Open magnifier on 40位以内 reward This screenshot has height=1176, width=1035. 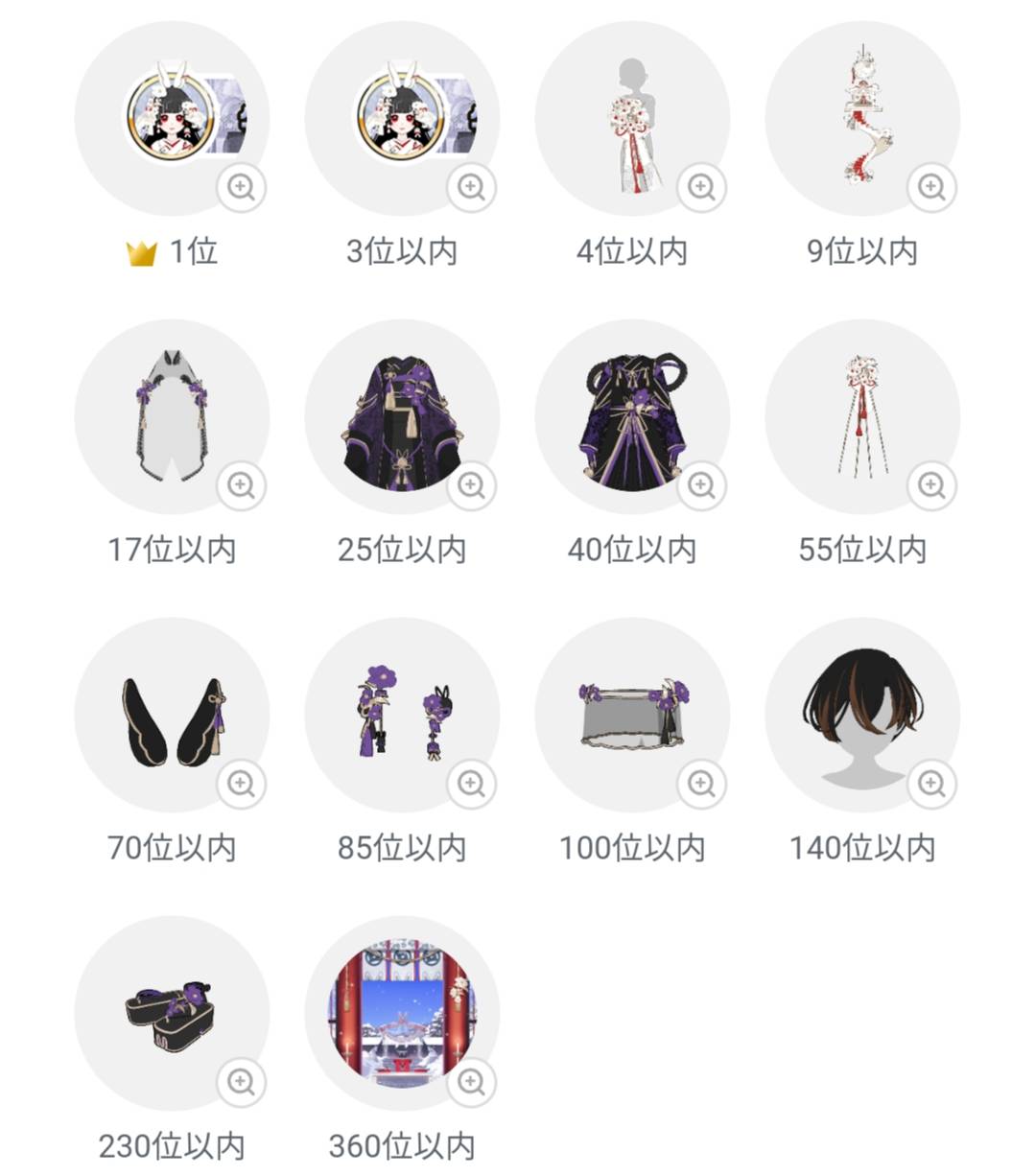(x=701, y=485)
